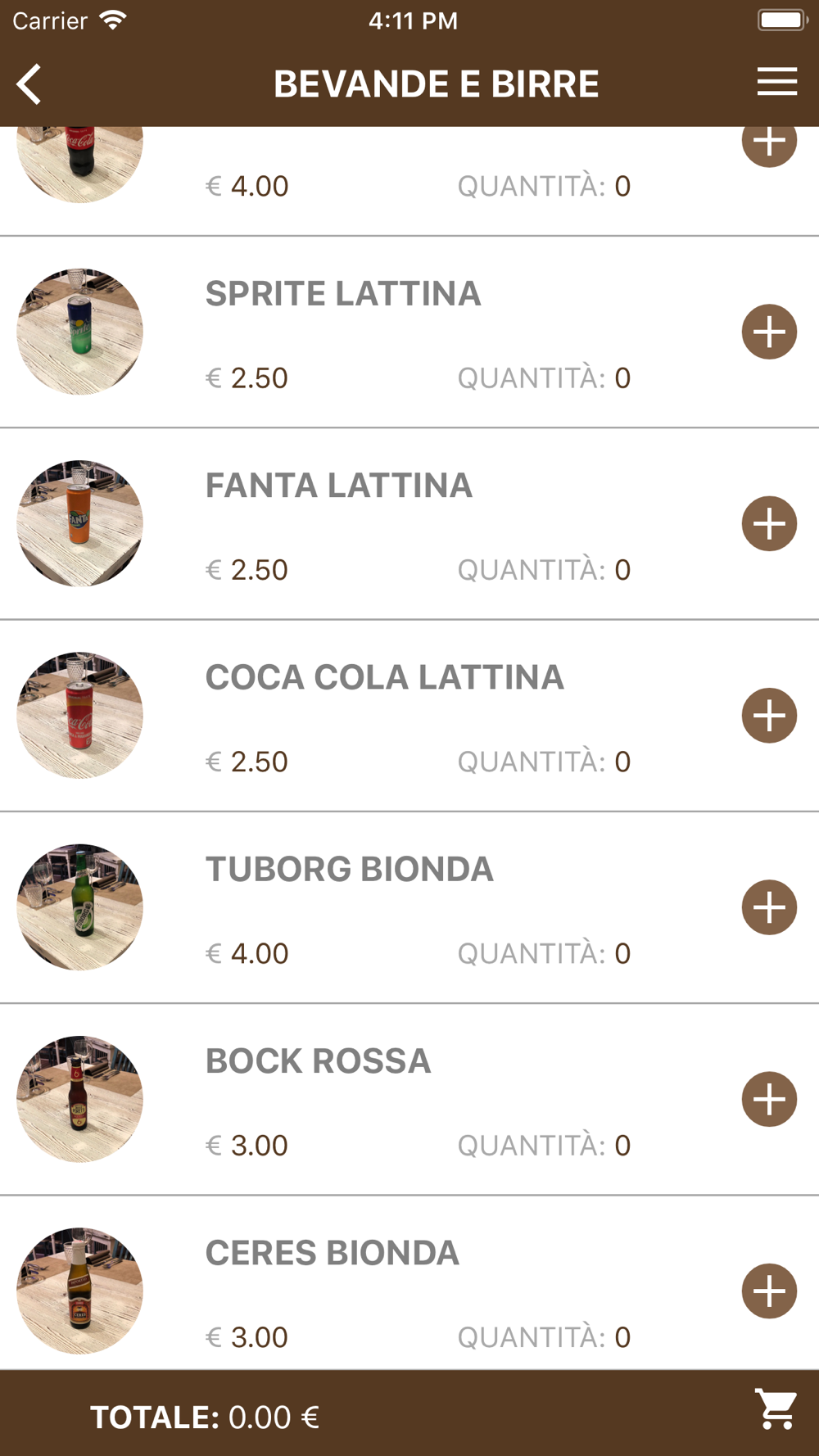Add one Sprite Lattina

coord(769,332)
